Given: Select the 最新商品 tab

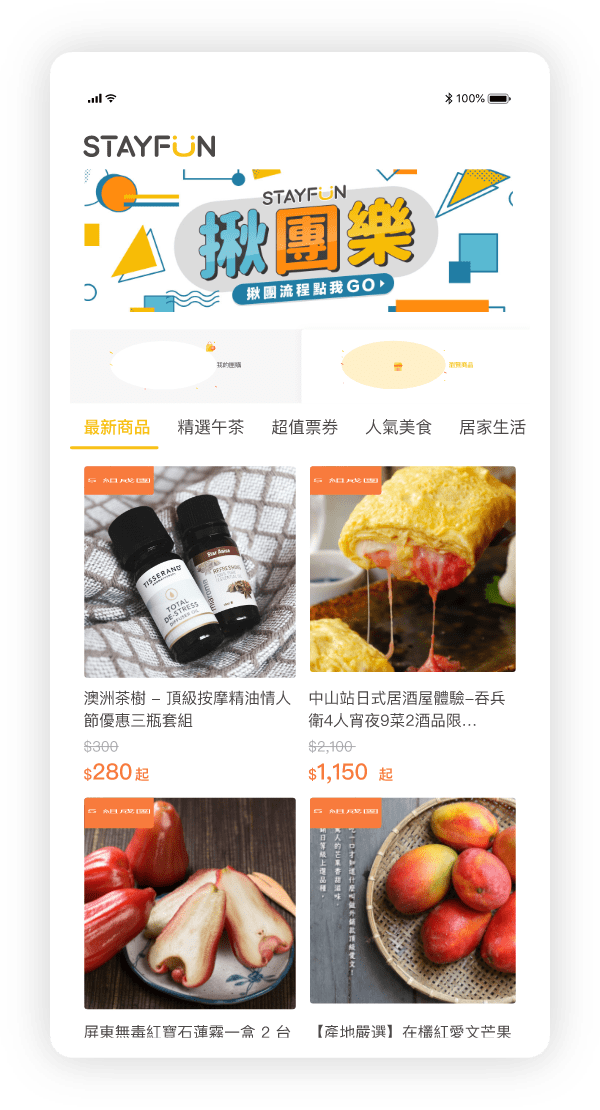Looking at the screenshot, I should coord(117,428).
